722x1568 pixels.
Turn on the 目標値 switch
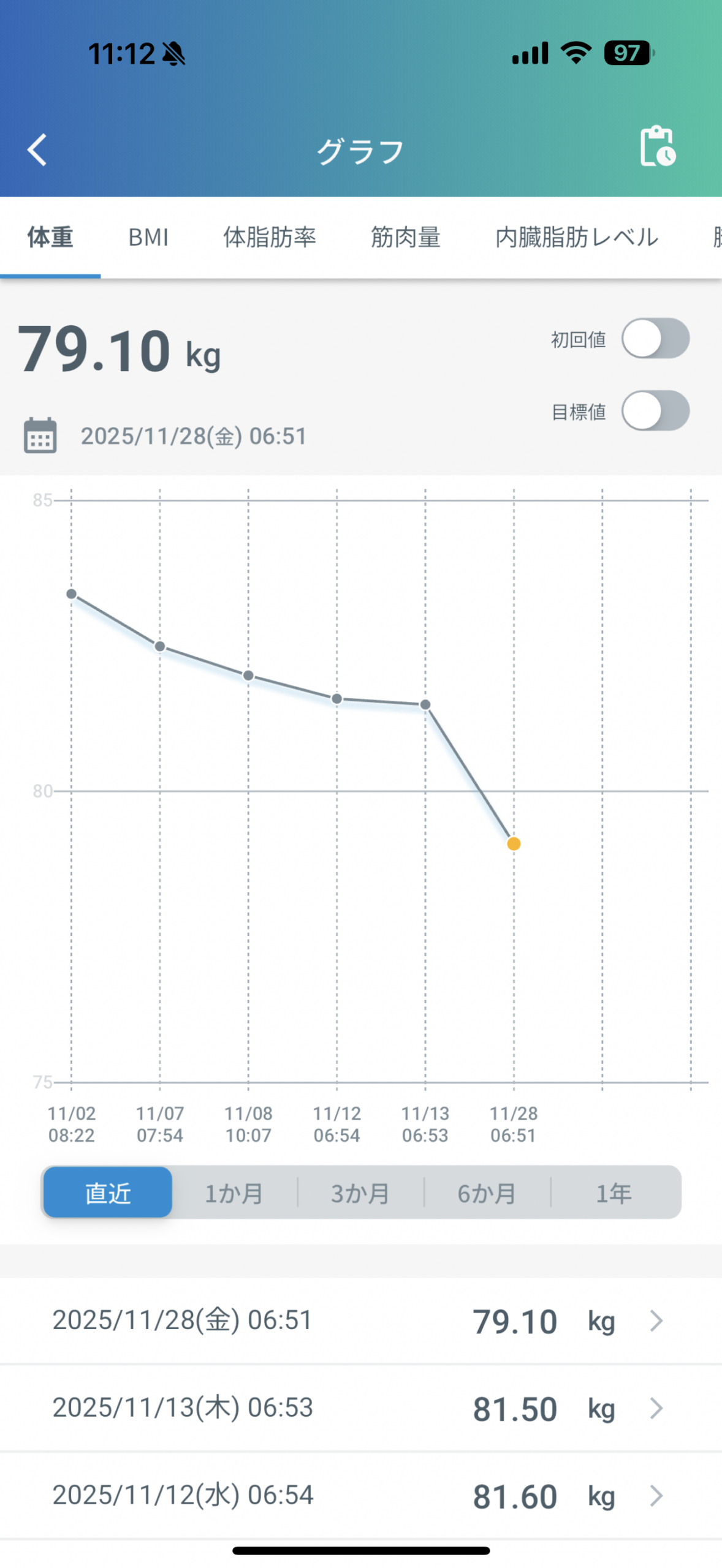(655, 410)
